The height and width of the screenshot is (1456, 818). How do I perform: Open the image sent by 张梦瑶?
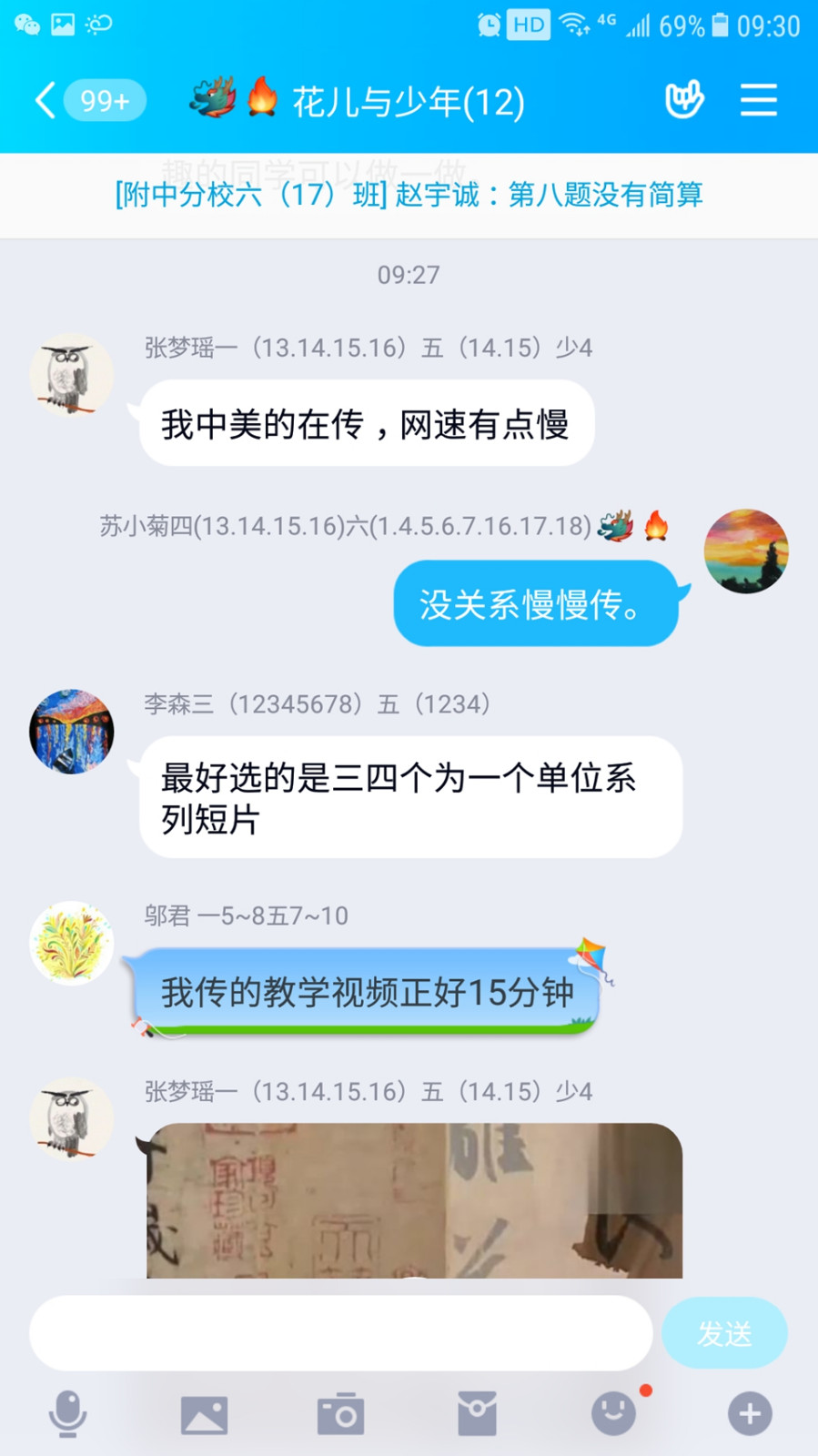[414, 1201]
